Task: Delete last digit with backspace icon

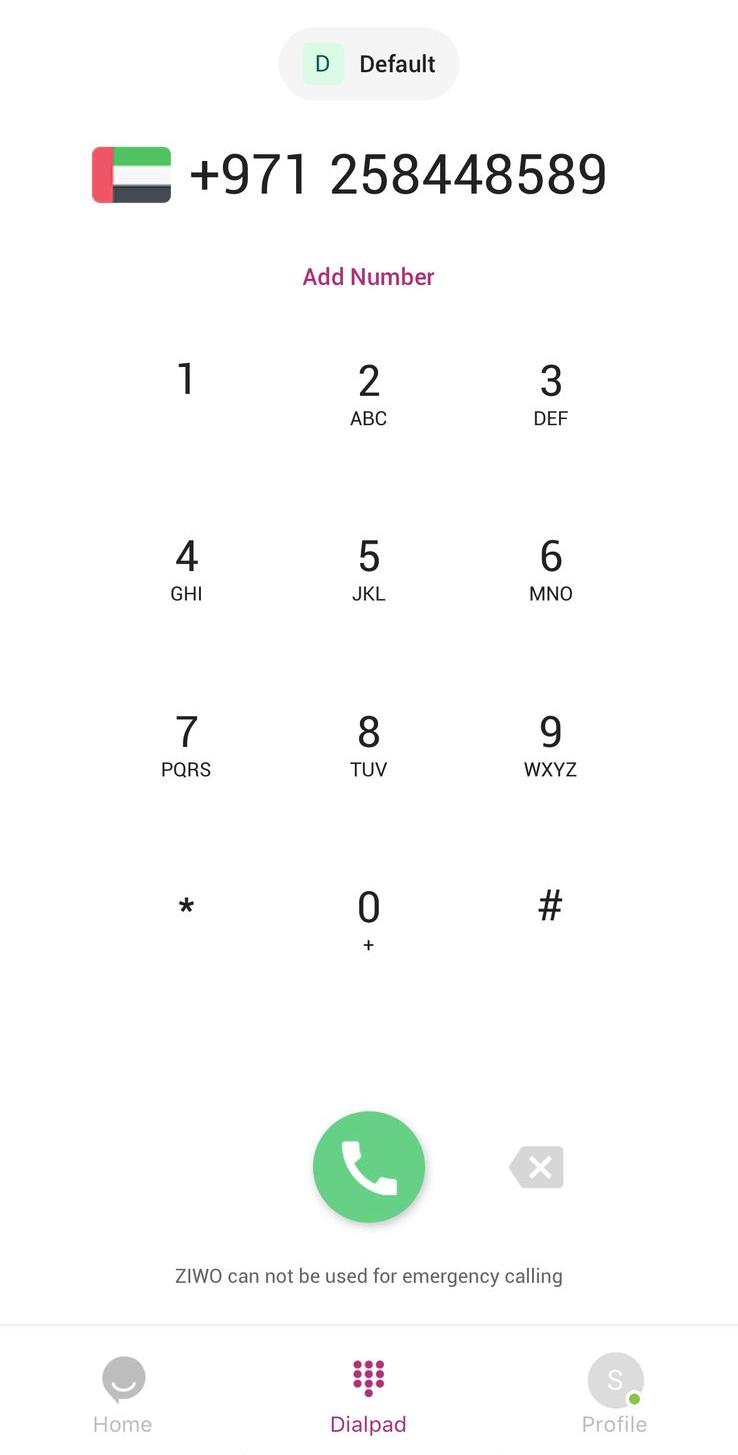Action: coord(537,1167)
